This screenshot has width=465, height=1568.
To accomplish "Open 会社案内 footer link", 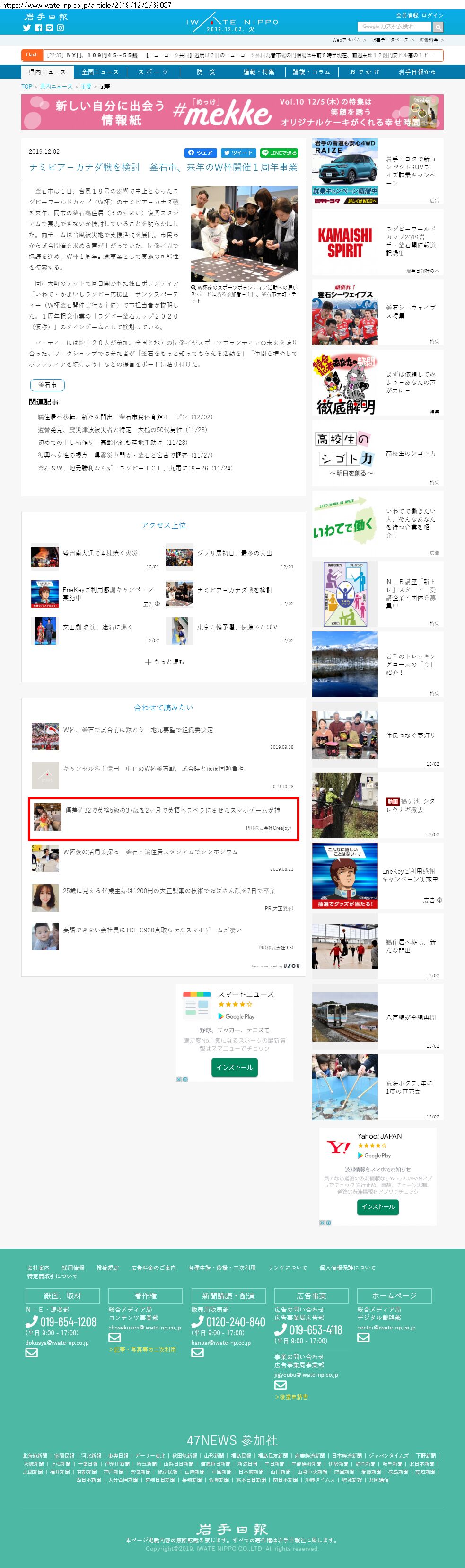I will 38,1267.
